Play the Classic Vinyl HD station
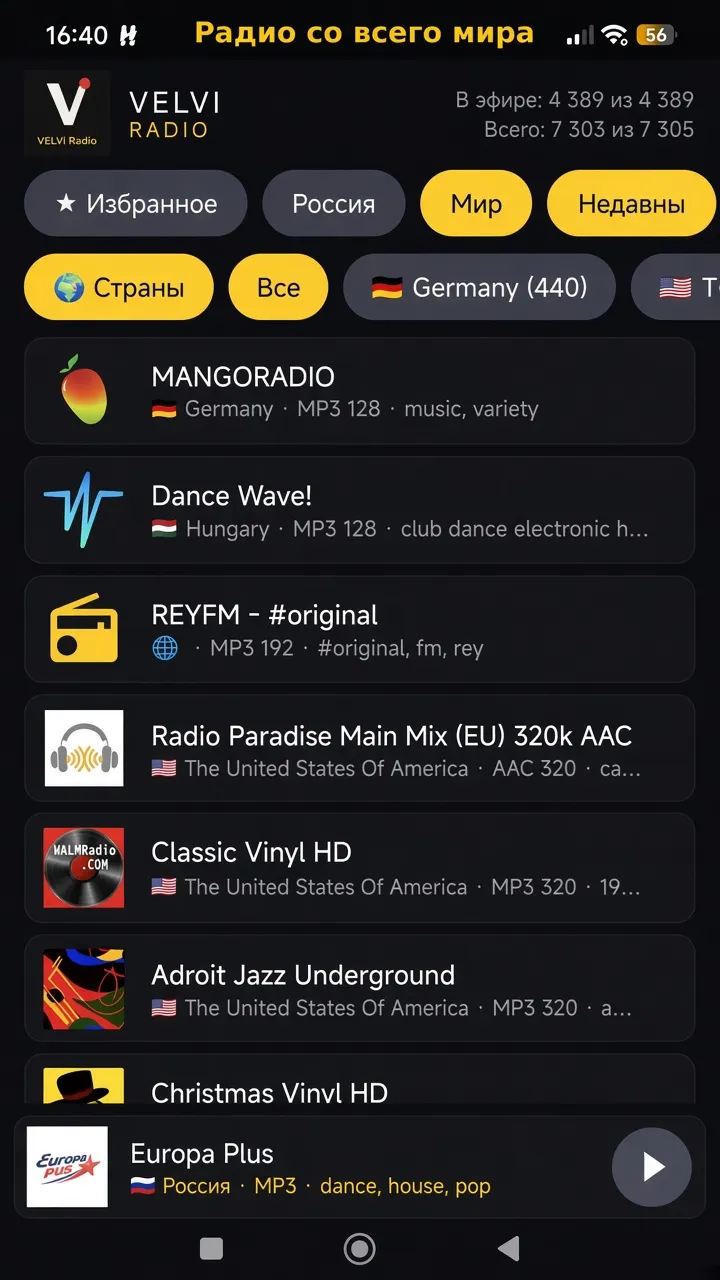This screenshot has height=1280, width=720. [x=359, y=867]
